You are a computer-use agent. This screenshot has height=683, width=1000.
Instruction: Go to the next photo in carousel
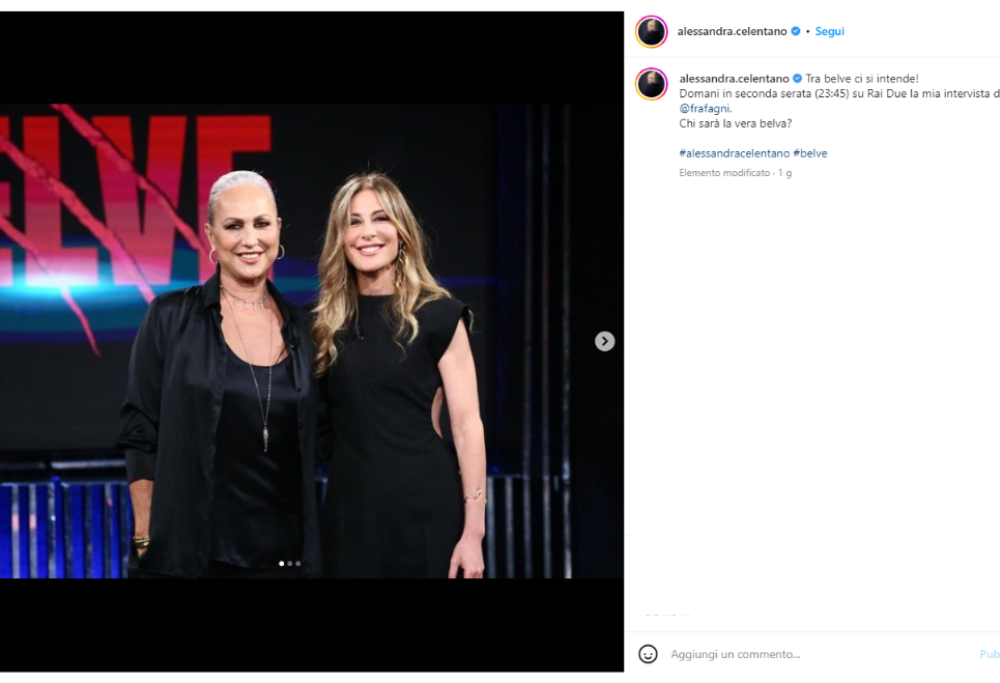tap(604, 341)
